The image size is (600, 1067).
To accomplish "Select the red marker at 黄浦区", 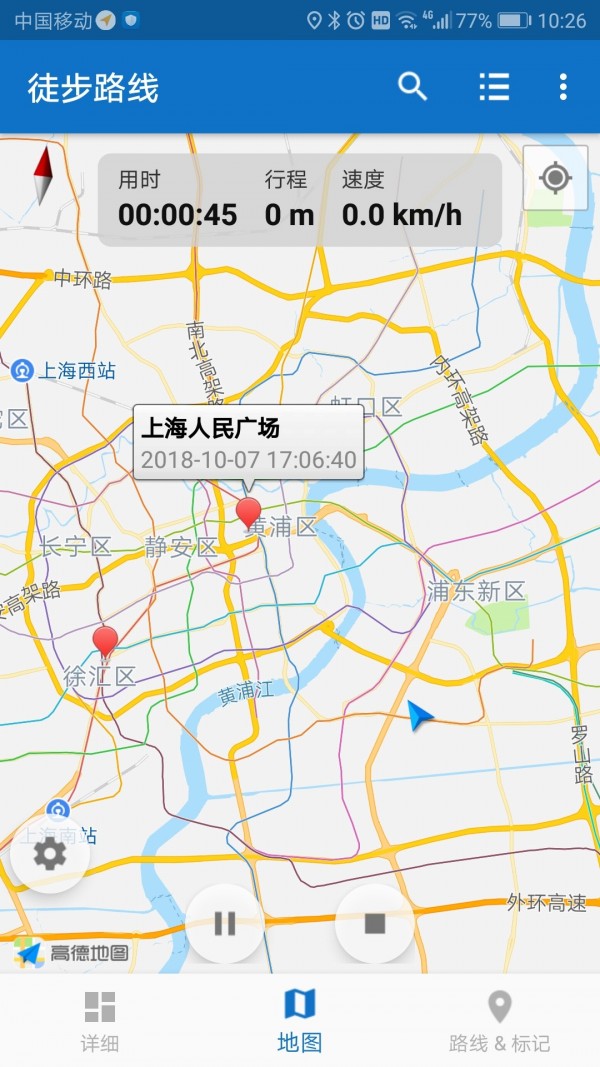I will 248,513.
